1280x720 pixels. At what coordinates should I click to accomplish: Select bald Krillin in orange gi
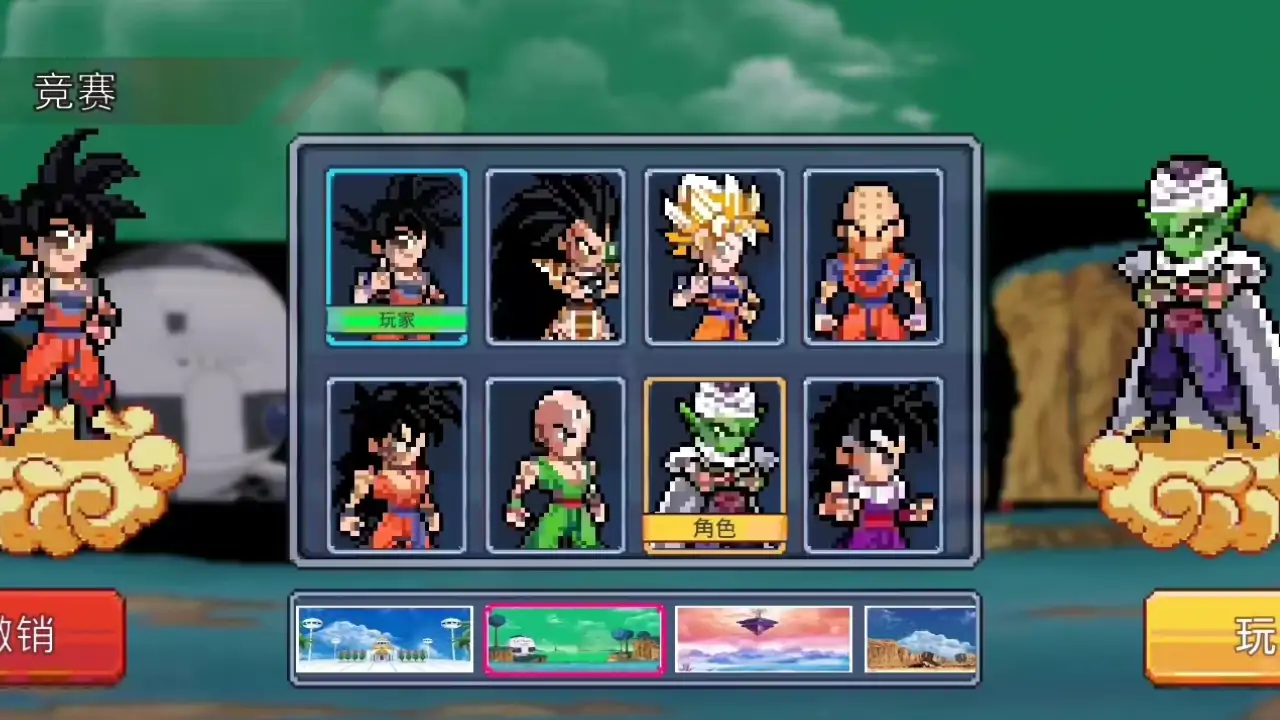(873, 256)
